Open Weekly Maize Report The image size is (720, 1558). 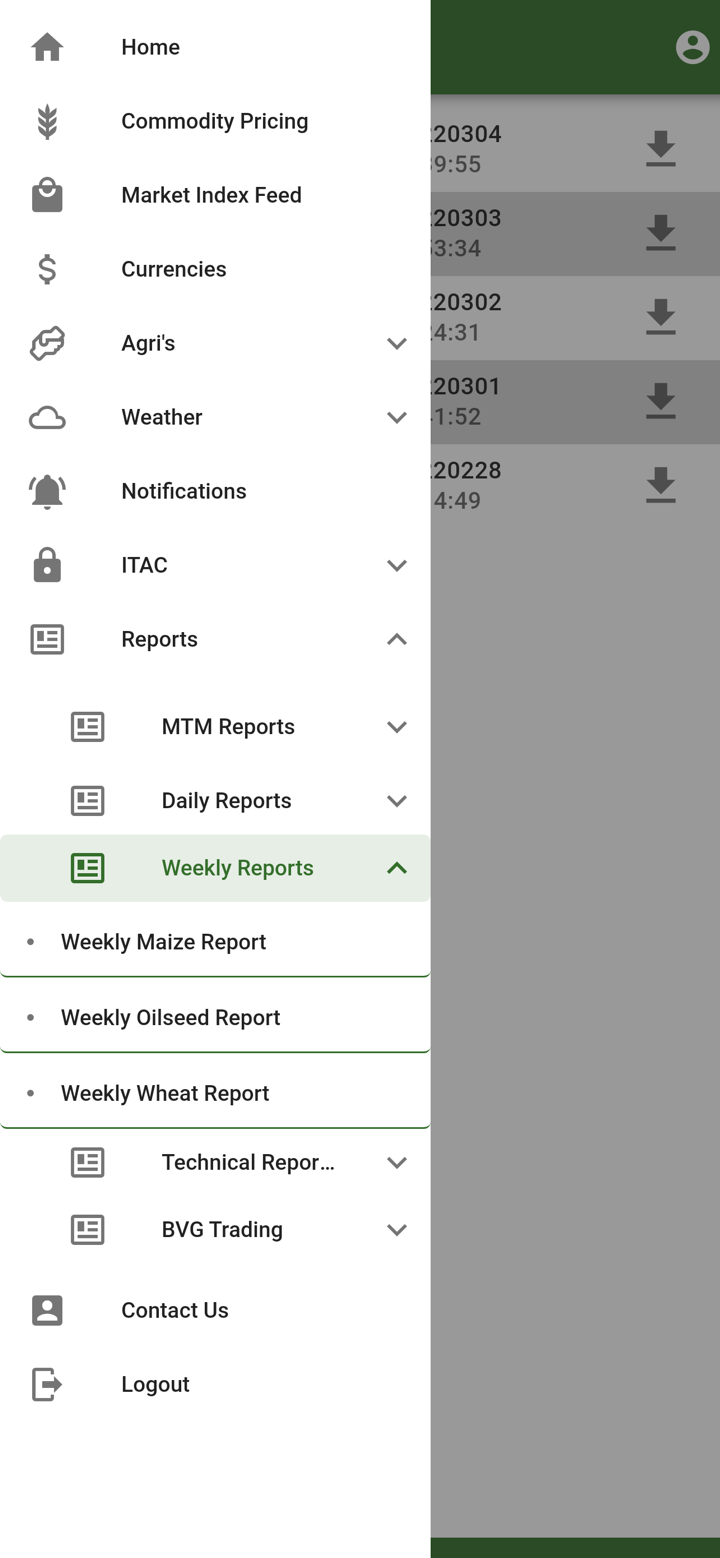tap(163, 942)
